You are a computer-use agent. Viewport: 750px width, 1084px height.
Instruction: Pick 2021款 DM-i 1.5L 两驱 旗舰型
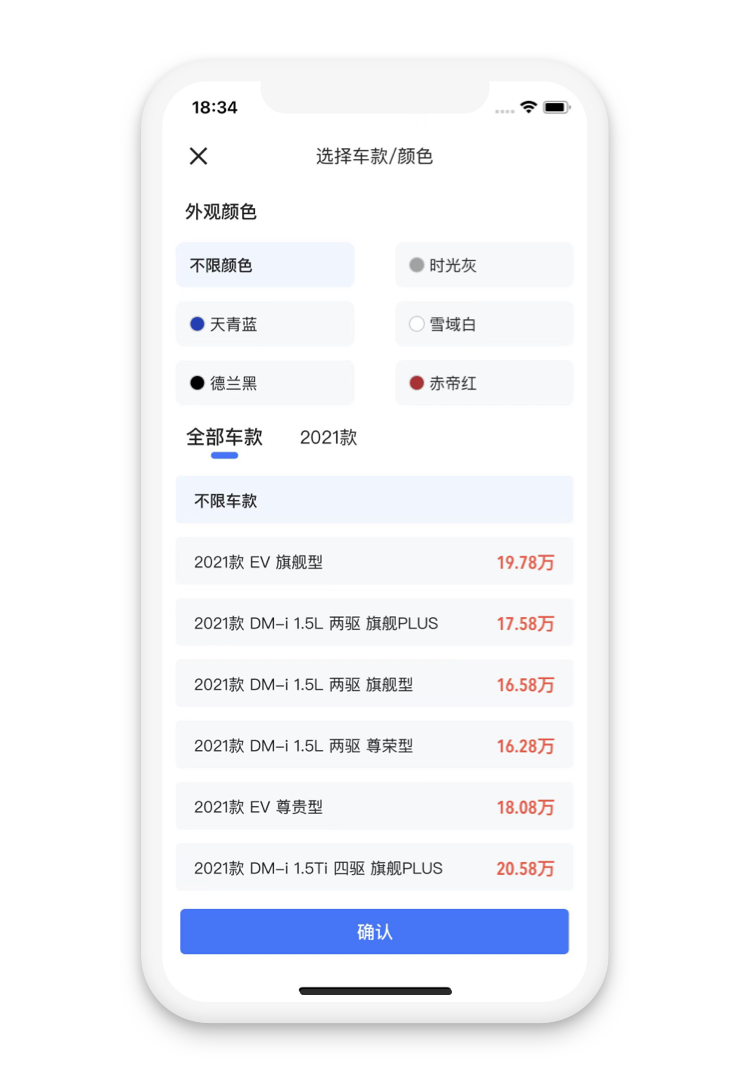pyautogui.click(x=374, y=685)
